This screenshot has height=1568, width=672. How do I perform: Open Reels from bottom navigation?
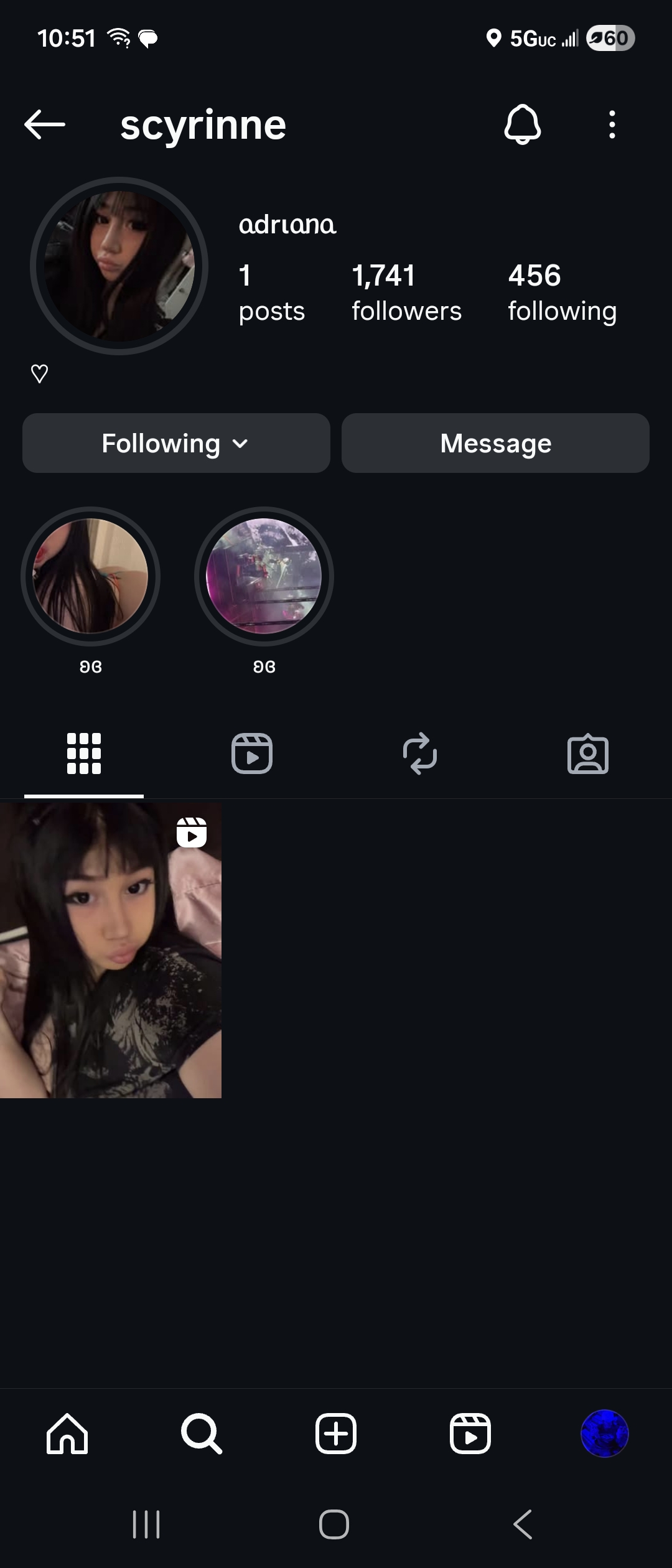coord(470,1434)
